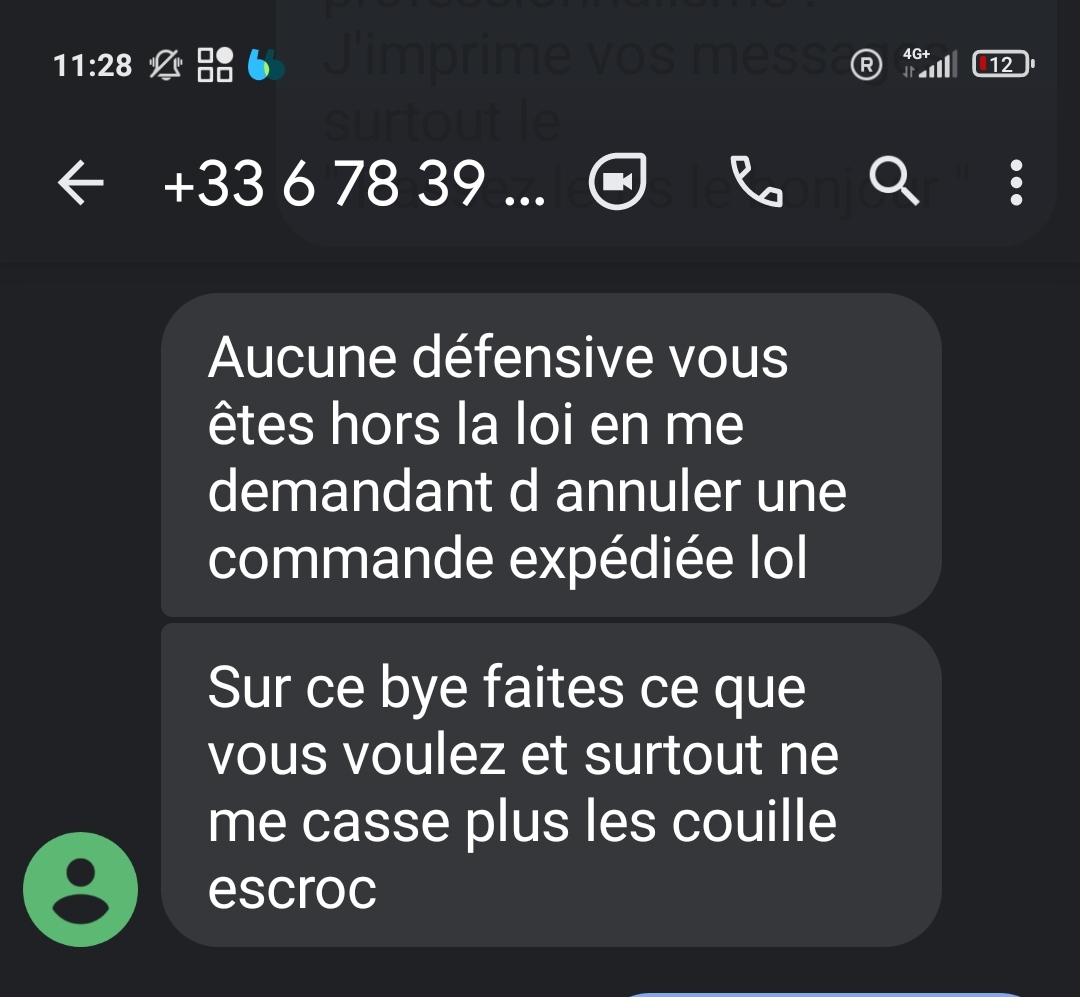1080x997 pixels.
Task: Open contact details from the phone number title
Action: [x=353, y=185]
